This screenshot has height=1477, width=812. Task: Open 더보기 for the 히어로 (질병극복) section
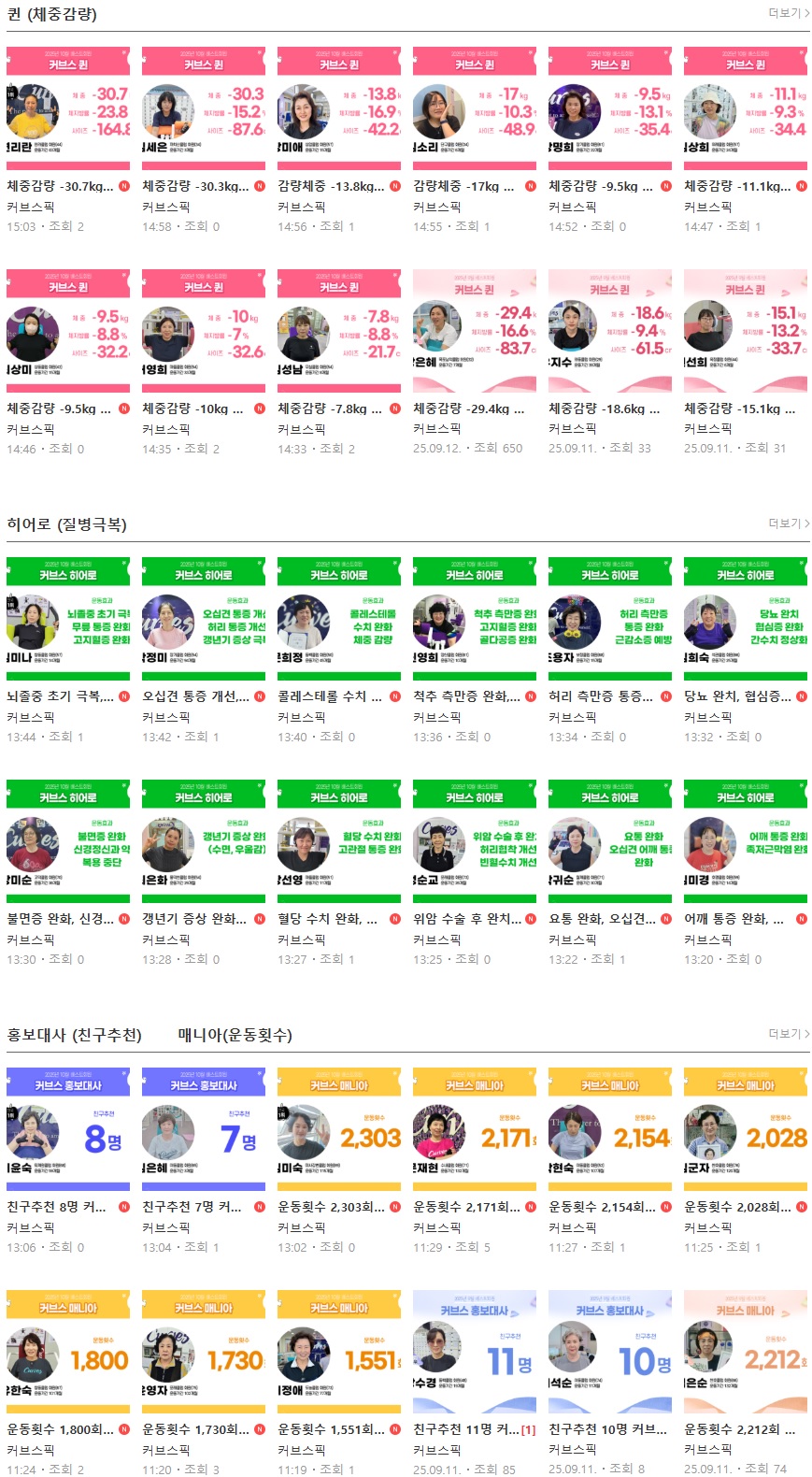789,523
